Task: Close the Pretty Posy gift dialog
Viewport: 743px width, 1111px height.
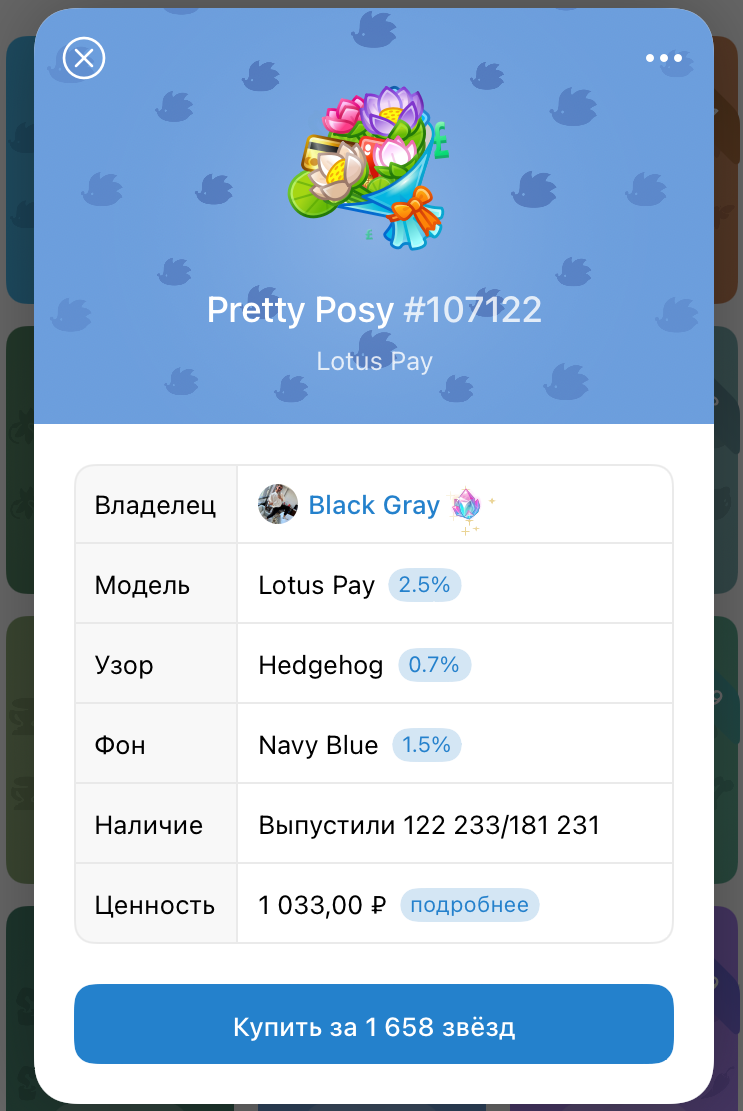Action: click(x=84, y=59)
